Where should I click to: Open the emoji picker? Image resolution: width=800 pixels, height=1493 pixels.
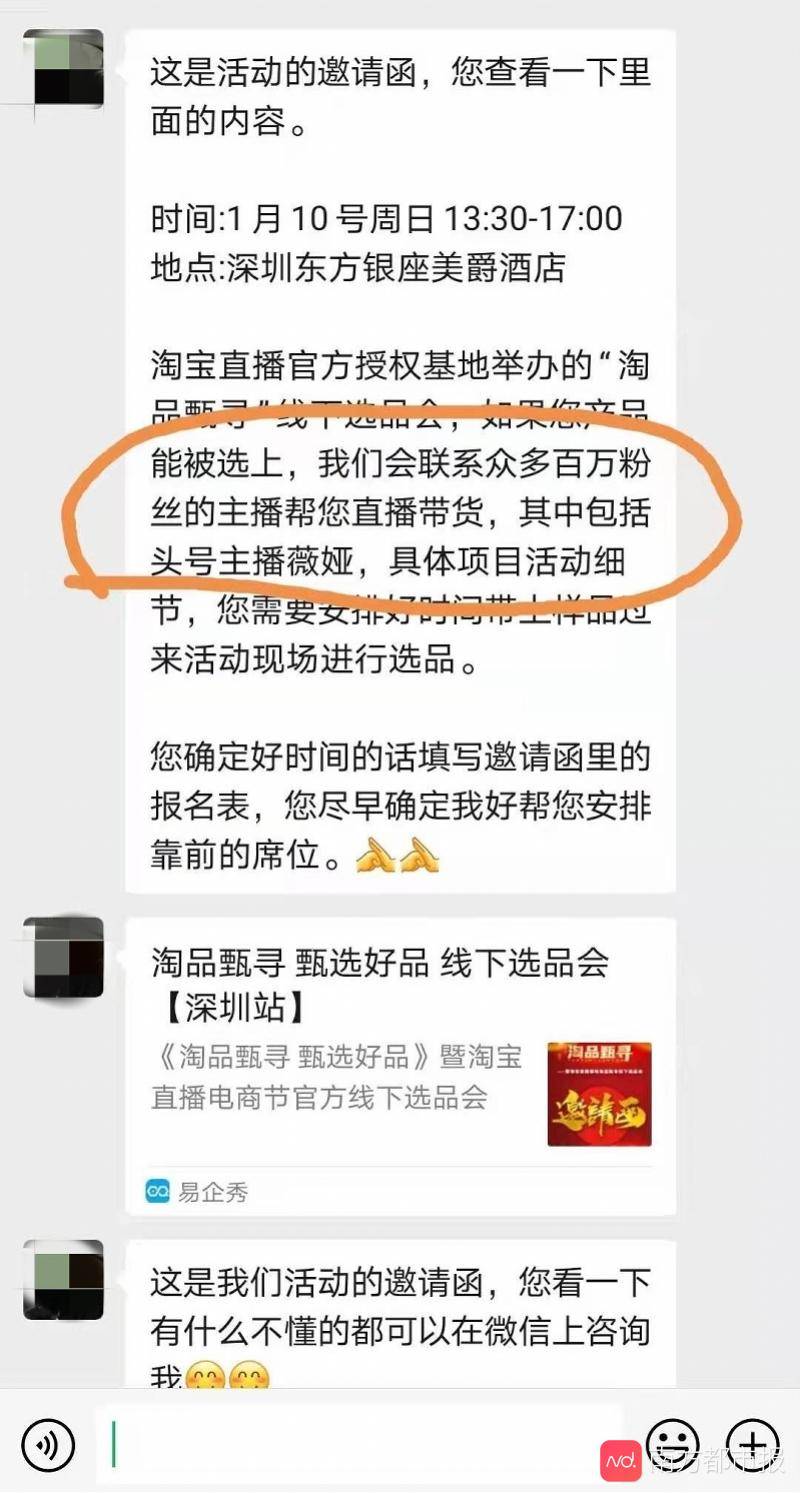coord(672,1444)
